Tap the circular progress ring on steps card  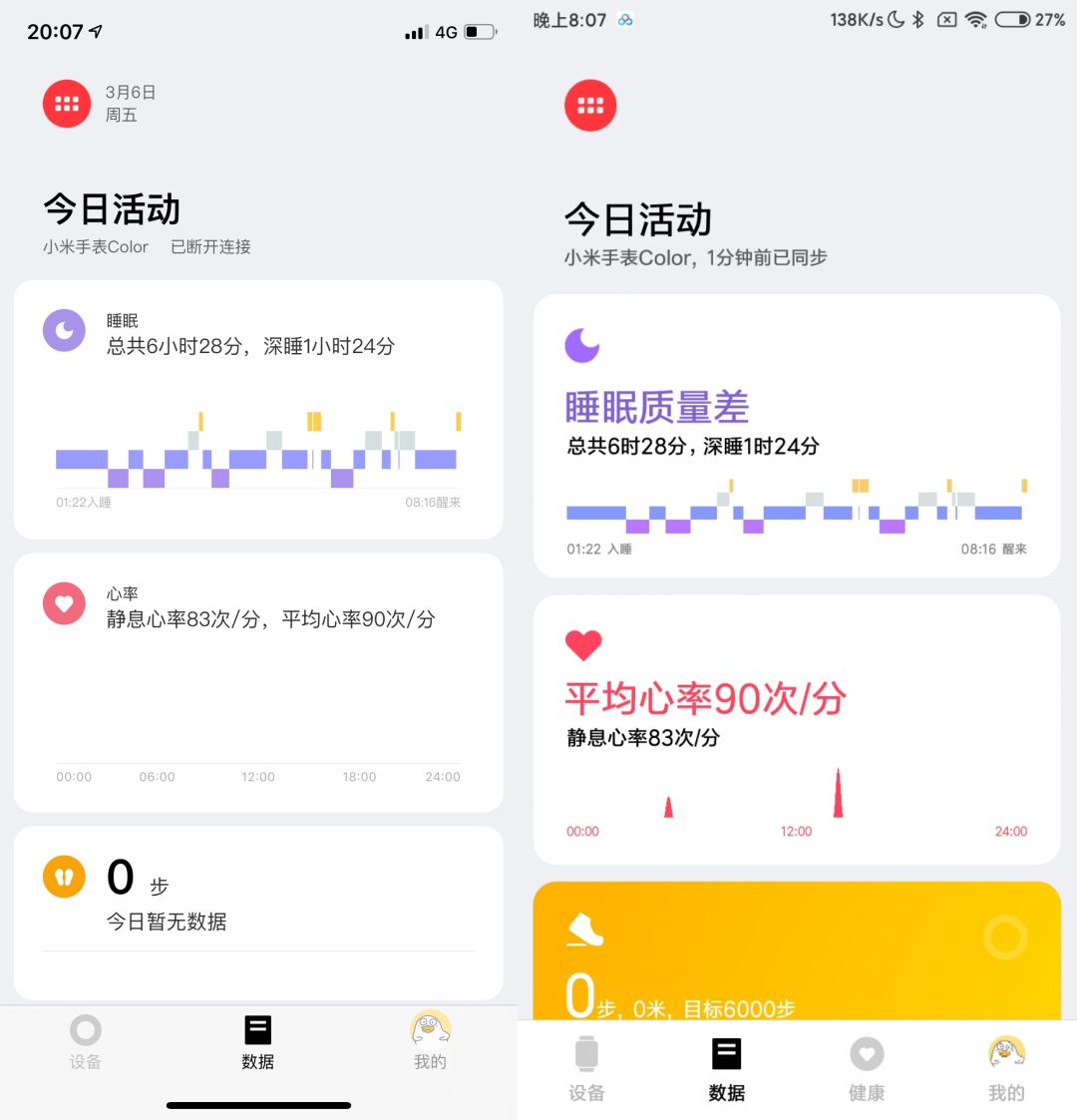pos(1005,937)
